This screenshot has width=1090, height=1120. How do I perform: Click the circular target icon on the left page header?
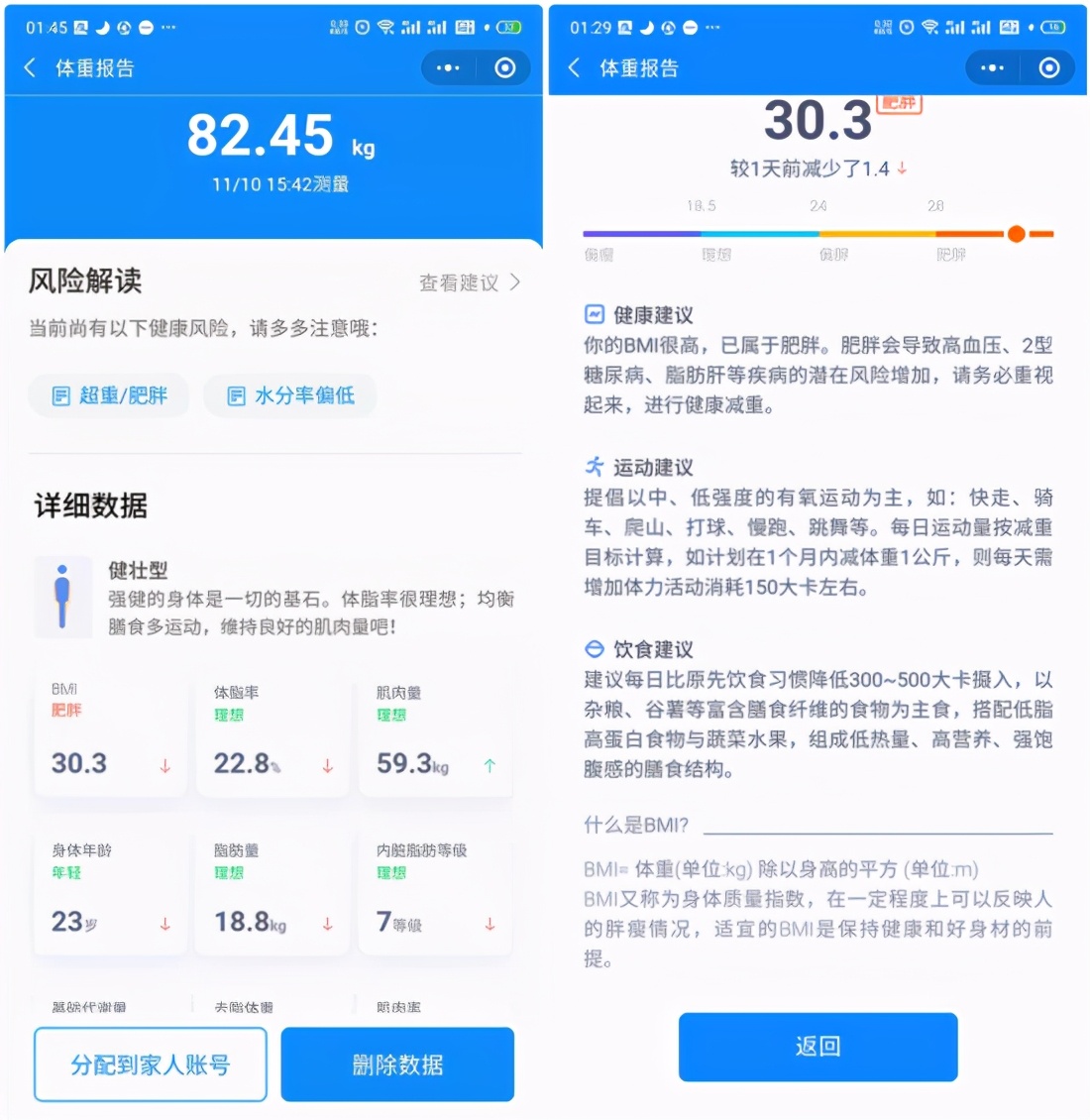(504, 67)
